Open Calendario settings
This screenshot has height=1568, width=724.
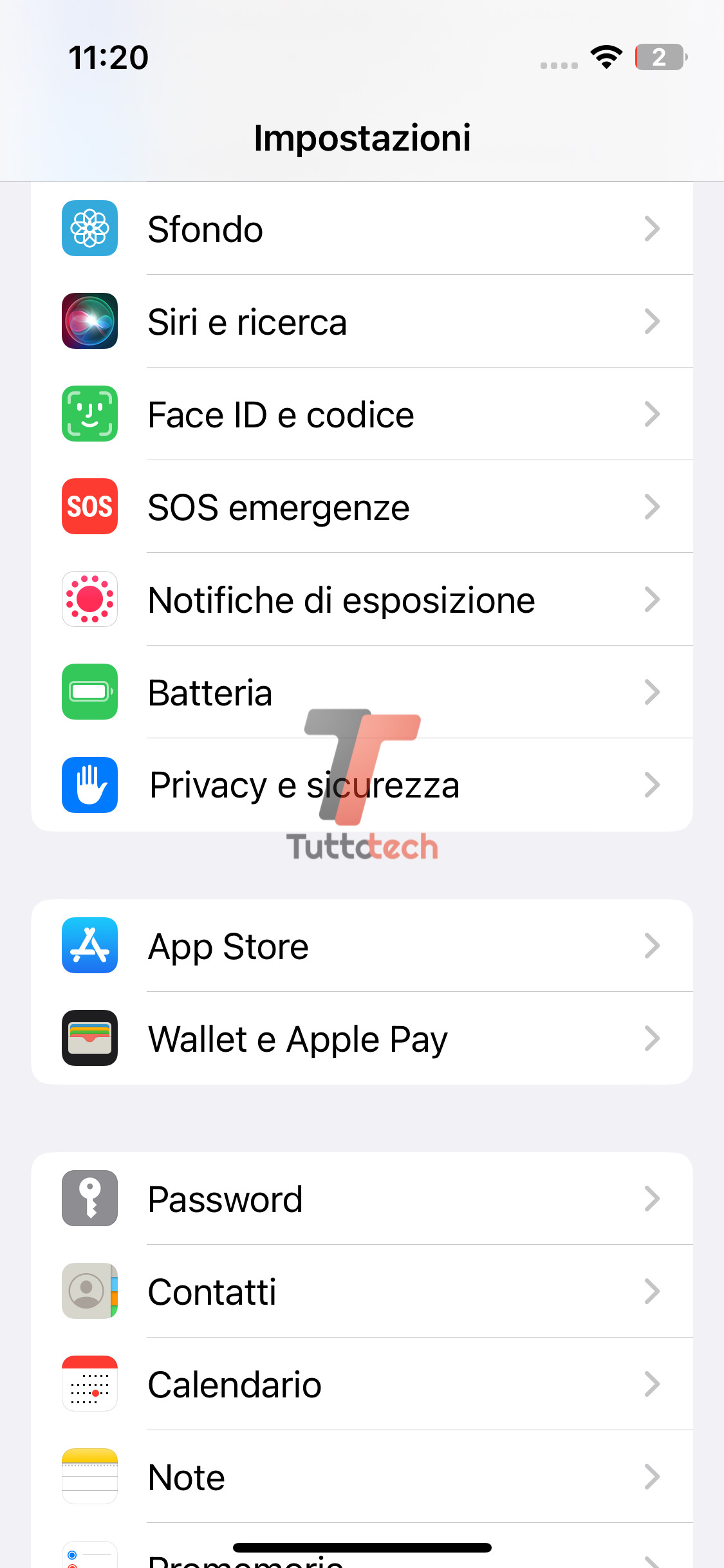(x=362, y=1385)
